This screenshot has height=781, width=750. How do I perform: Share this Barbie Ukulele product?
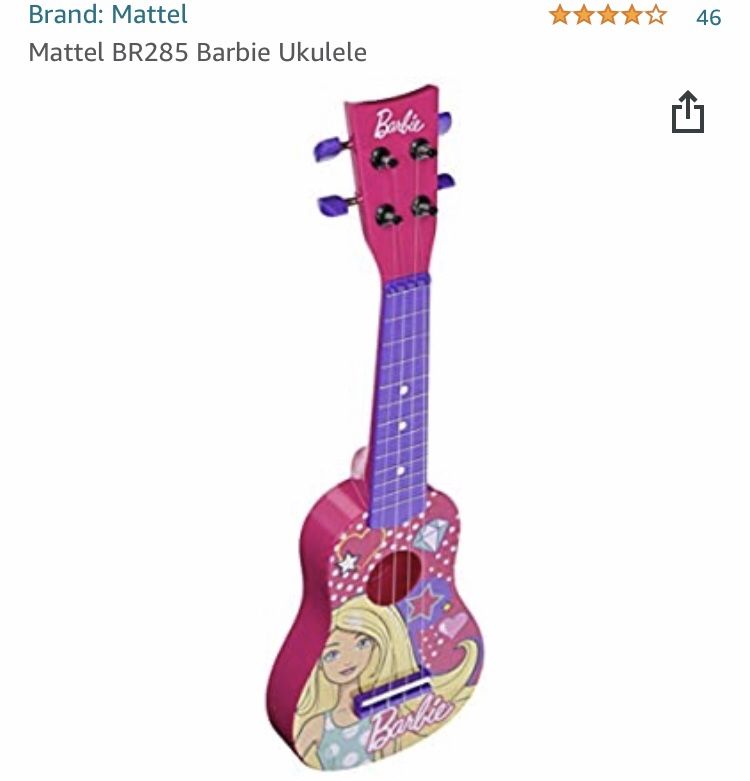click(687, 112)
